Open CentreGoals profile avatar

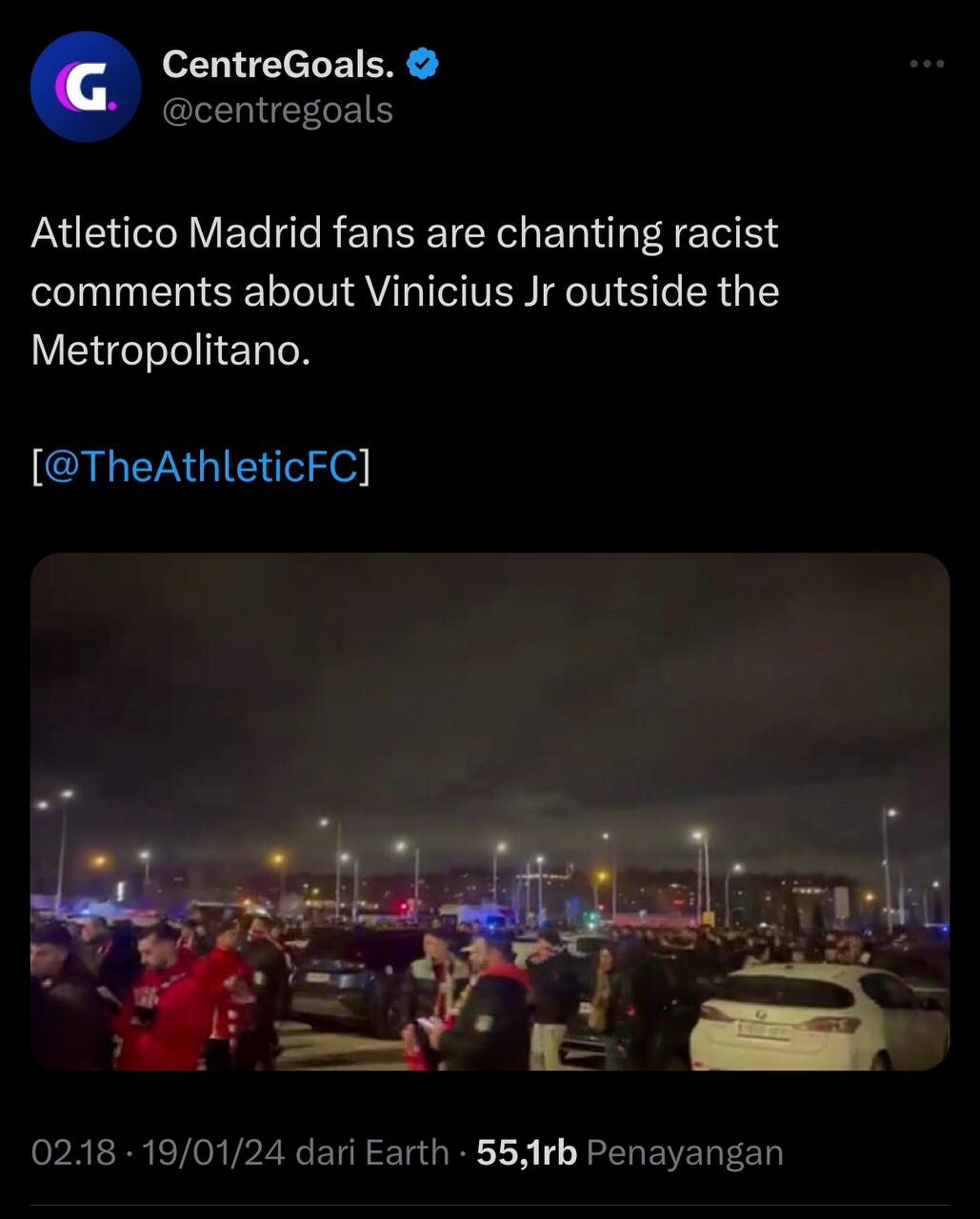tap(86, 87)
